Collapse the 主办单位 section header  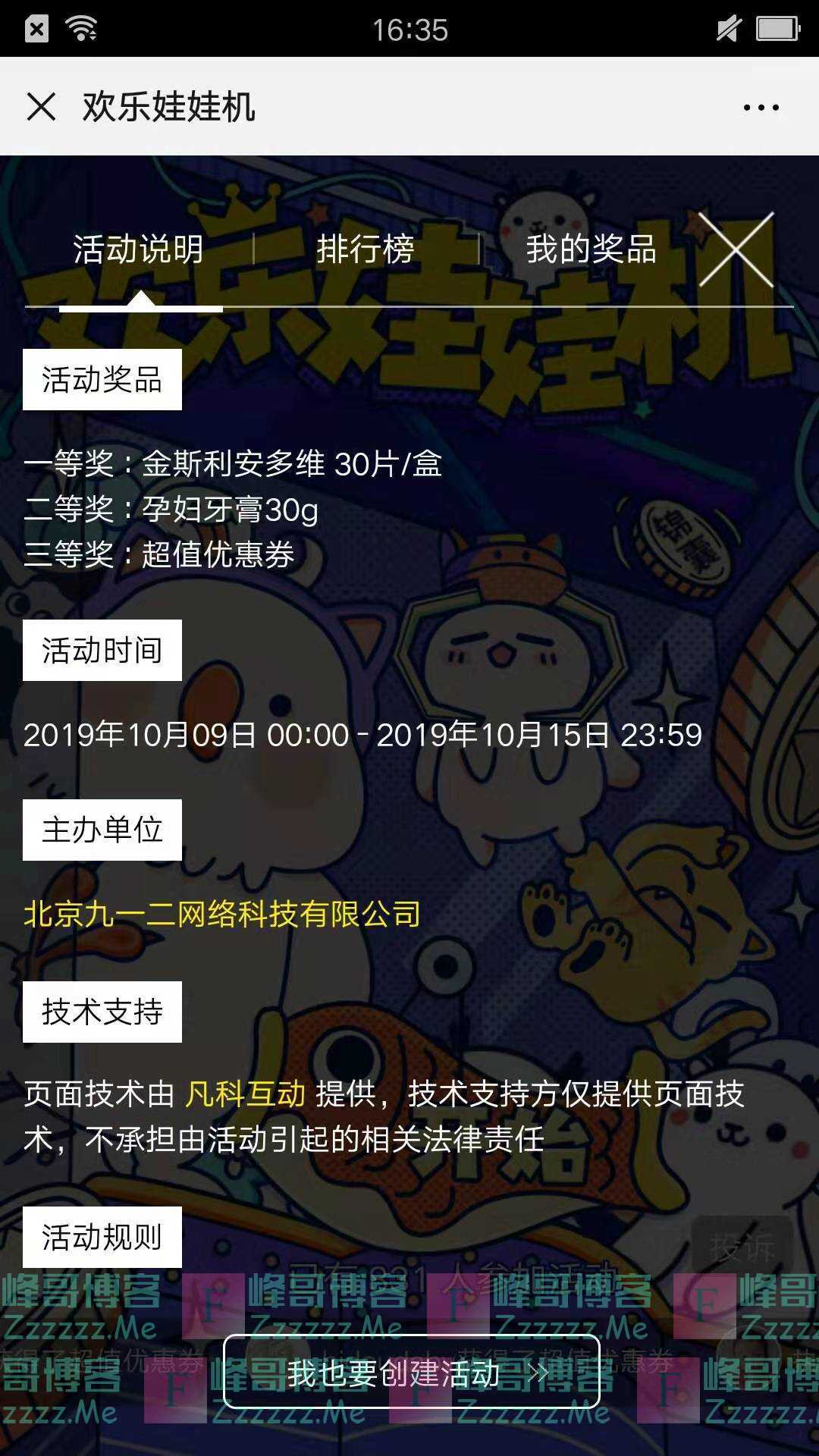pyautogui.click(x=102, y=830)
